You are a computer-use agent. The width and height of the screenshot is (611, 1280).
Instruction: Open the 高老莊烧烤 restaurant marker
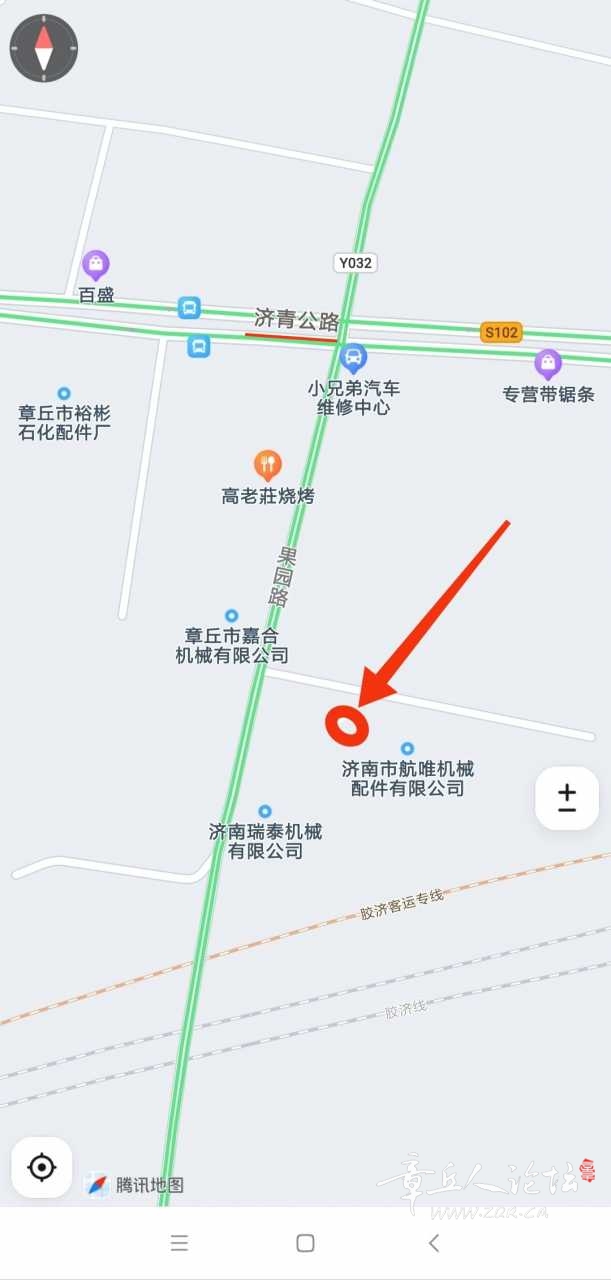pos(267,464)
